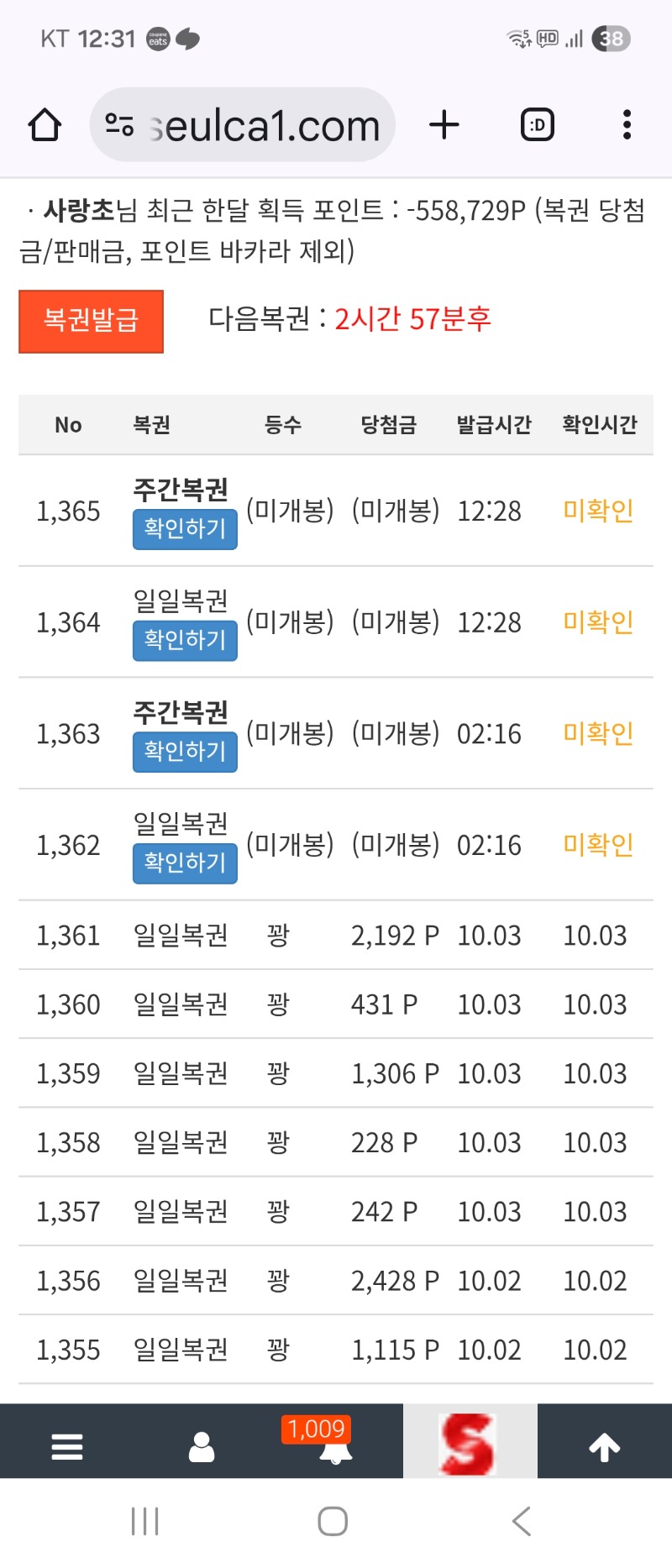672x1568 pixels.
Task: Tap 확인하기 for ticket 1,364
Action: click(x=185, y=641)
